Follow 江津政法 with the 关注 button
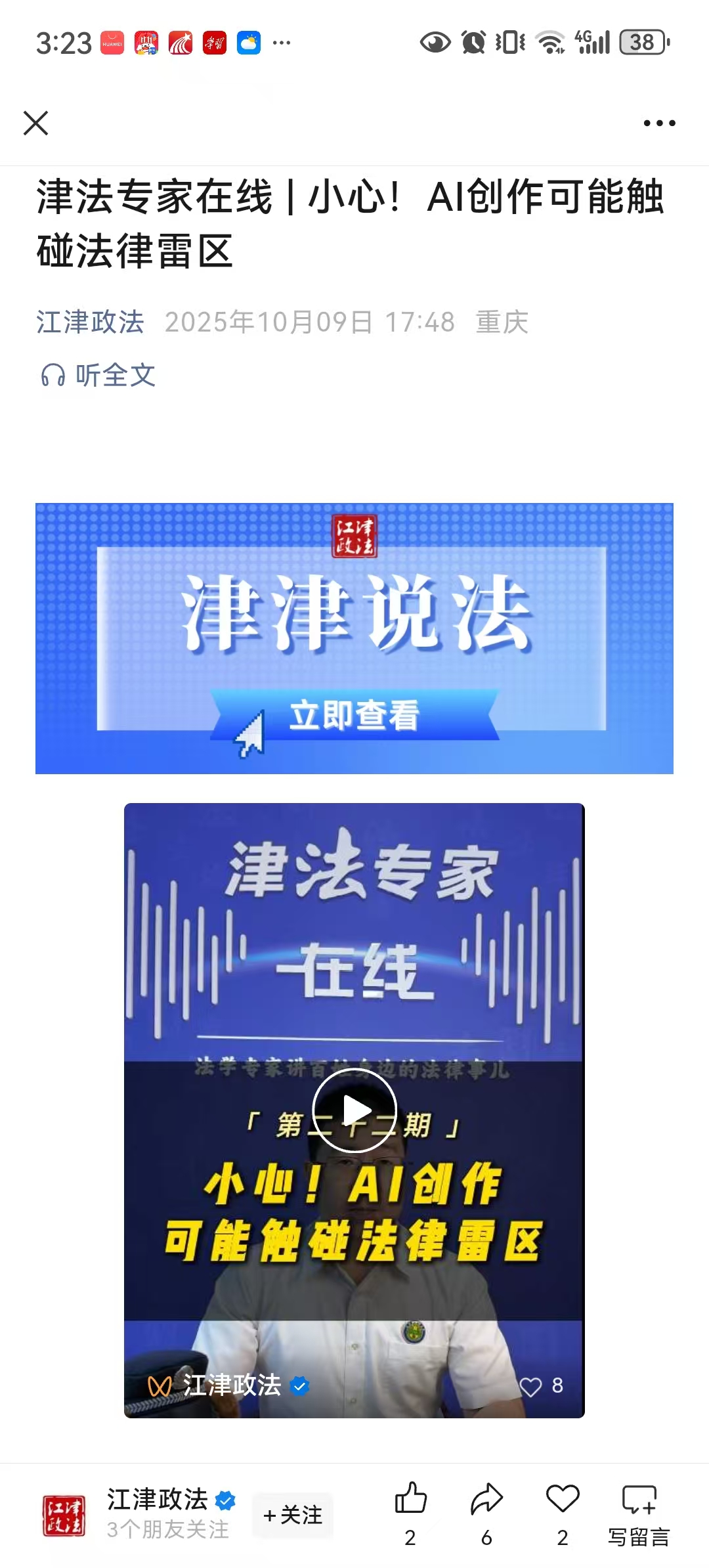 [293, 1515]
